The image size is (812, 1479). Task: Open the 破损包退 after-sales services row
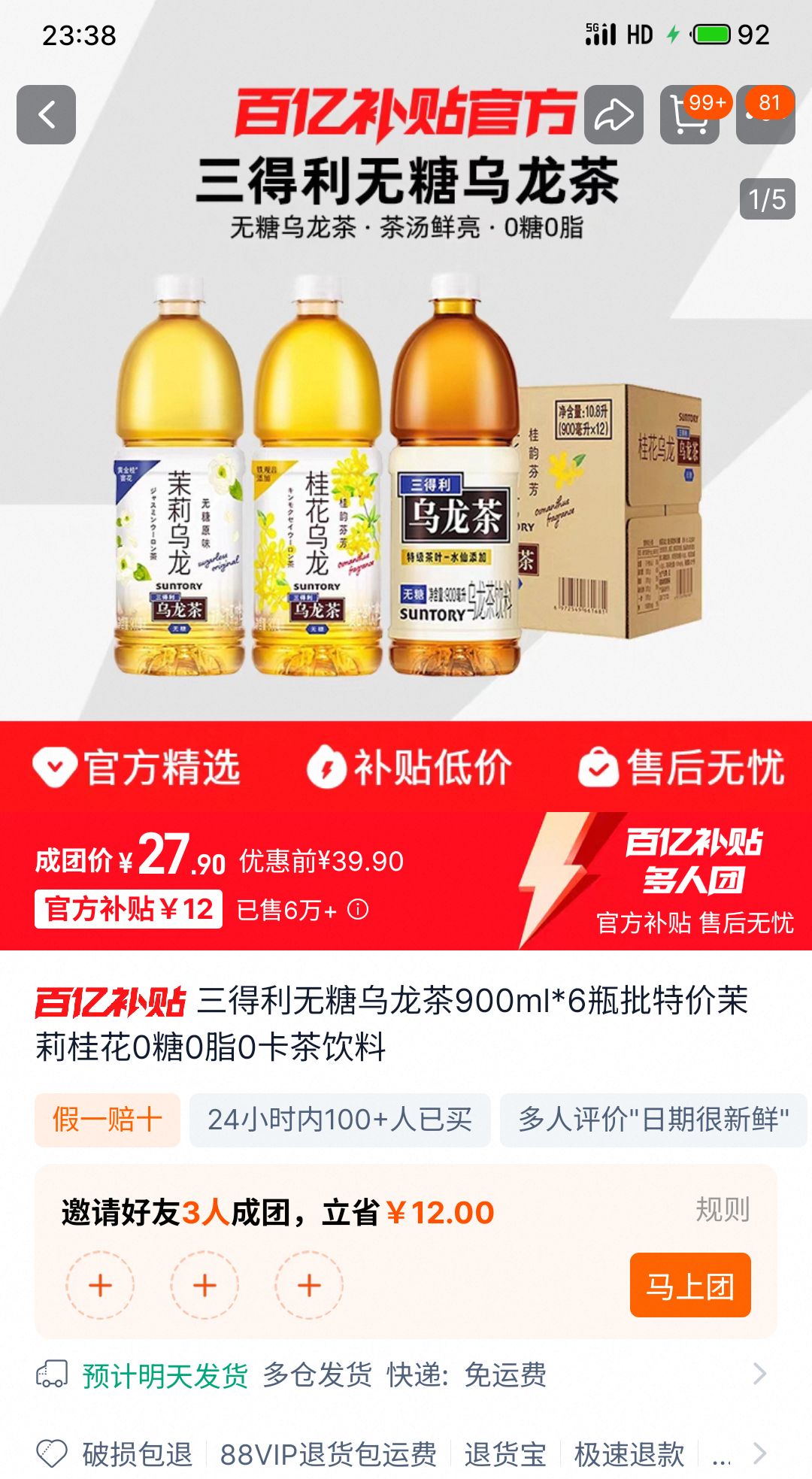[406, 1454]
